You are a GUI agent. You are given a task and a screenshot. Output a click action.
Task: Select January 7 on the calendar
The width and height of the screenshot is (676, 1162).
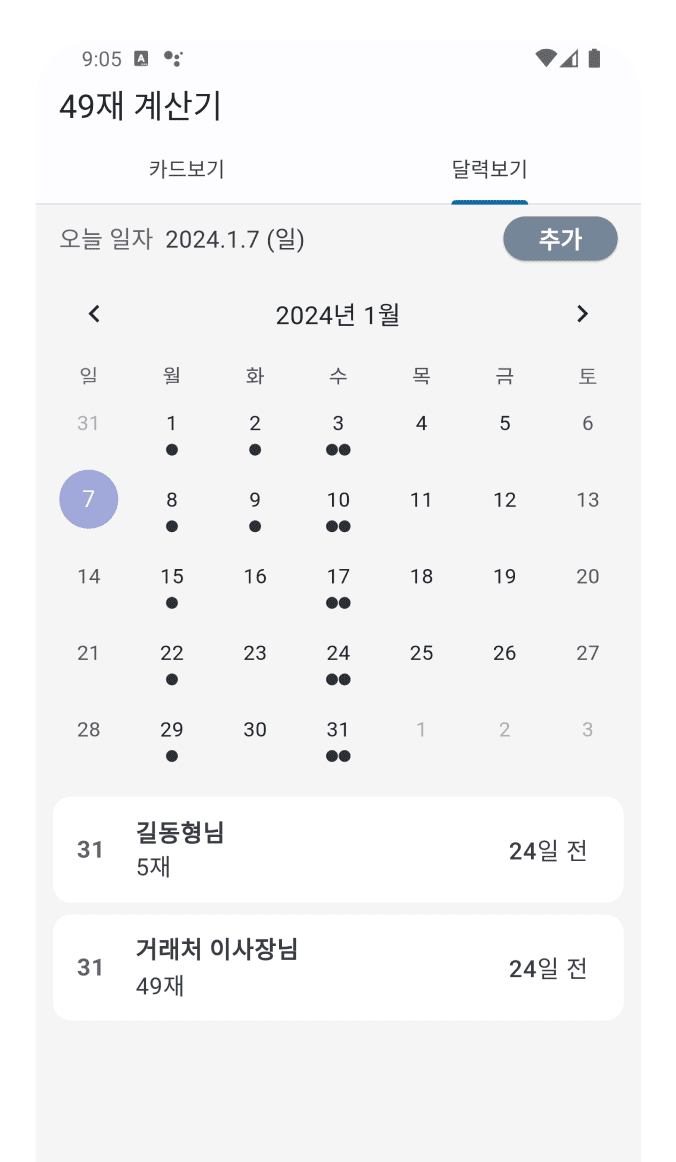(89, 499)
